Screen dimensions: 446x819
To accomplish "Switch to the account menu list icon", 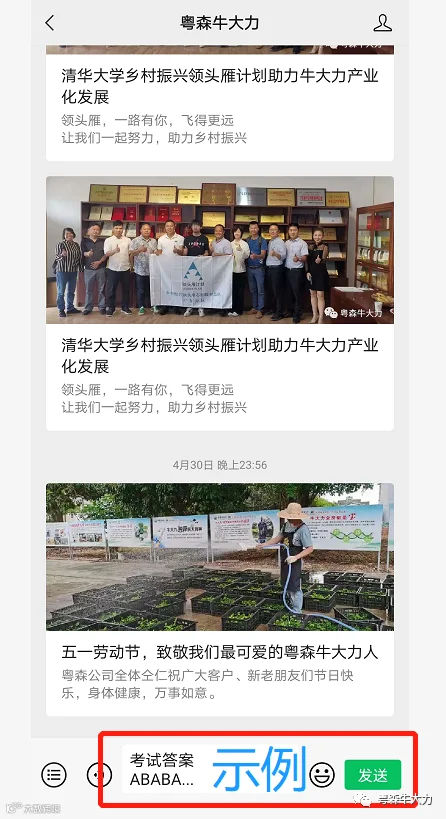I will pyautogui.click(x=54, y=774).
